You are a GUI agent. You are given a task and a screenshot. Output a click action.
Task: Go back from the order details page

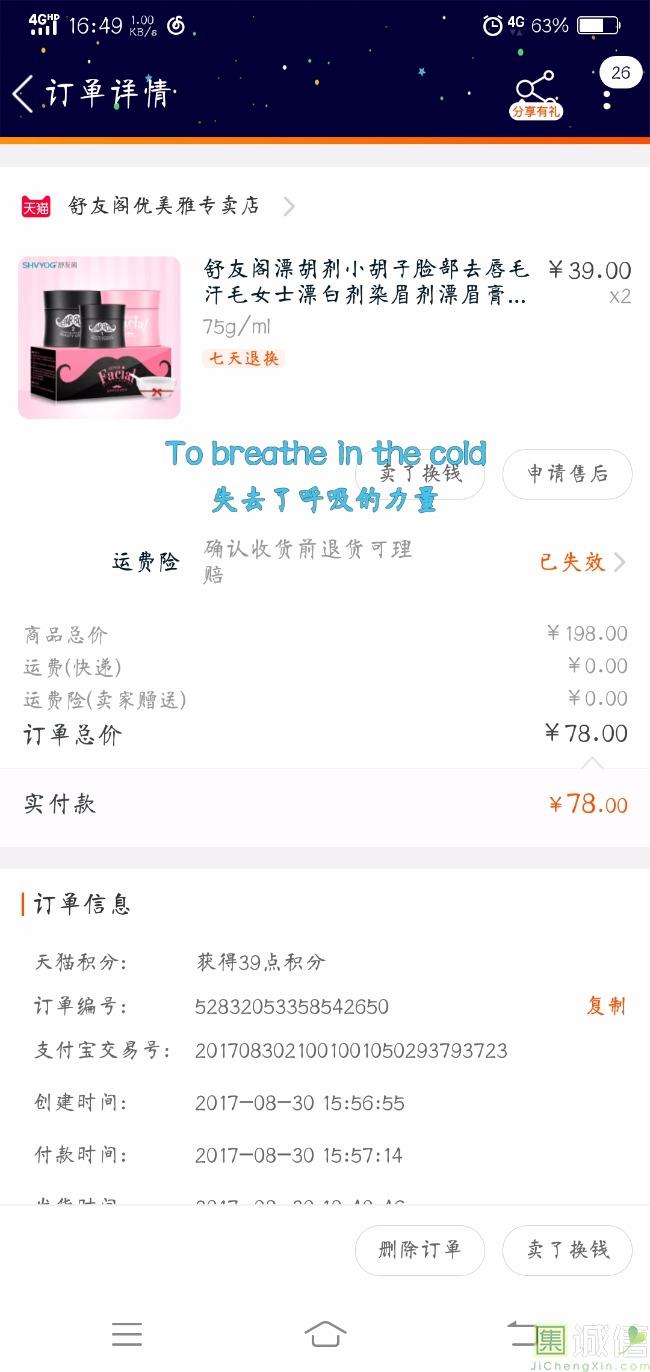coord(22,94)
